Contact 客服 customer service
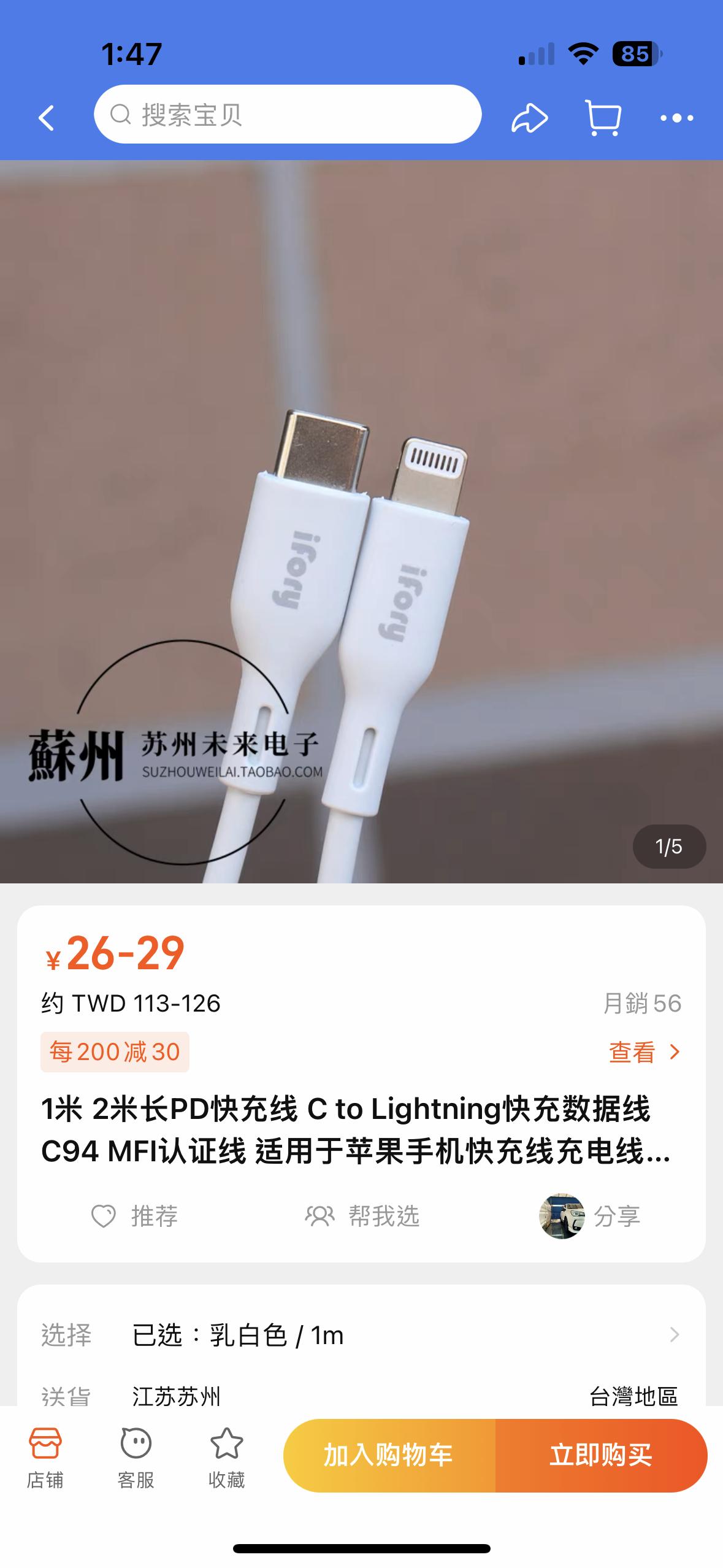The image size is (723, 1568). click(x=136, y=1458)
